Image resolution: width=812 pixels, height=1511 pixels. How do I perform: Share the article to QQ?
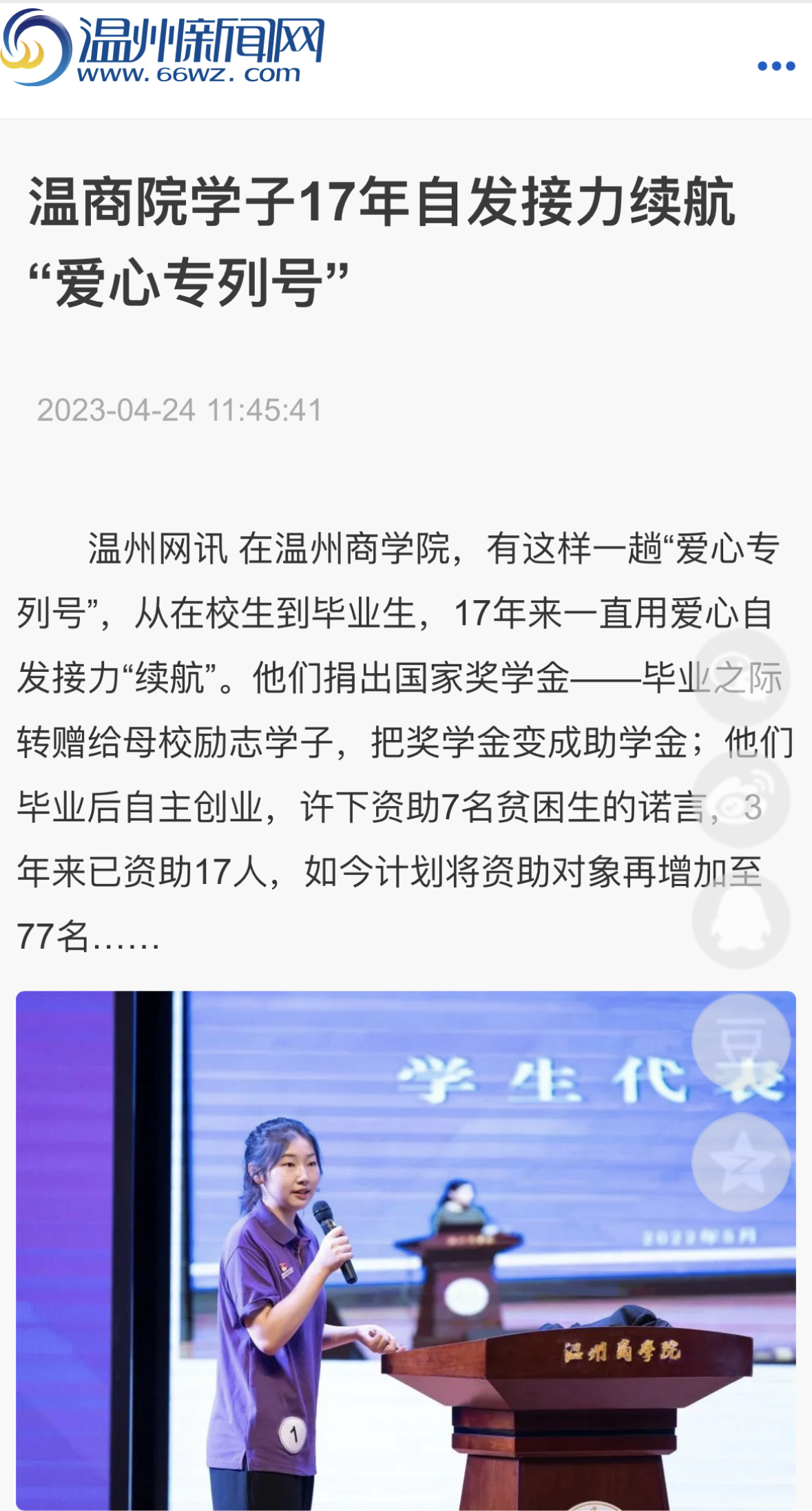(740, 921)
